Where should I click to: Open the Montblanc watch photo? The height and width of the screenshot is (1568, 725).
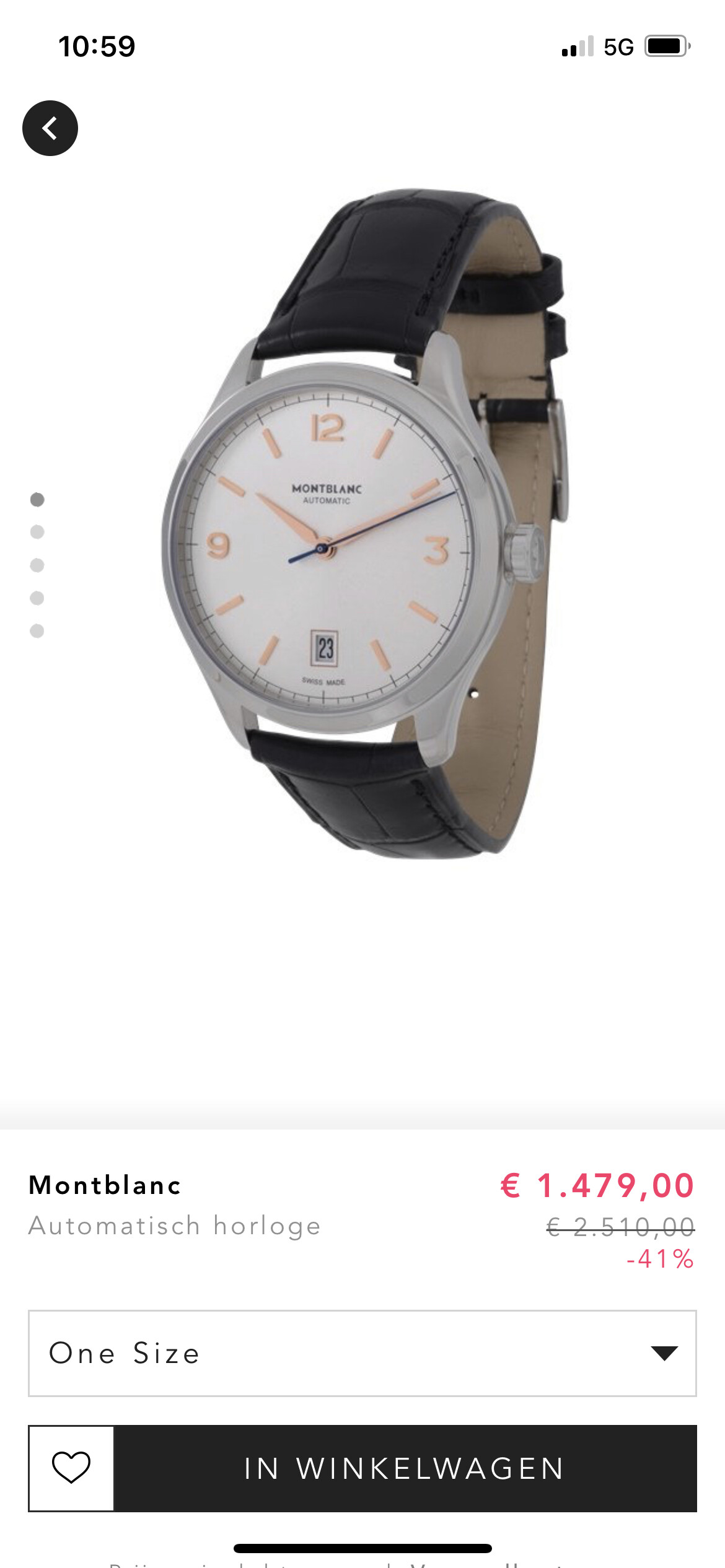tap(366, 523)
